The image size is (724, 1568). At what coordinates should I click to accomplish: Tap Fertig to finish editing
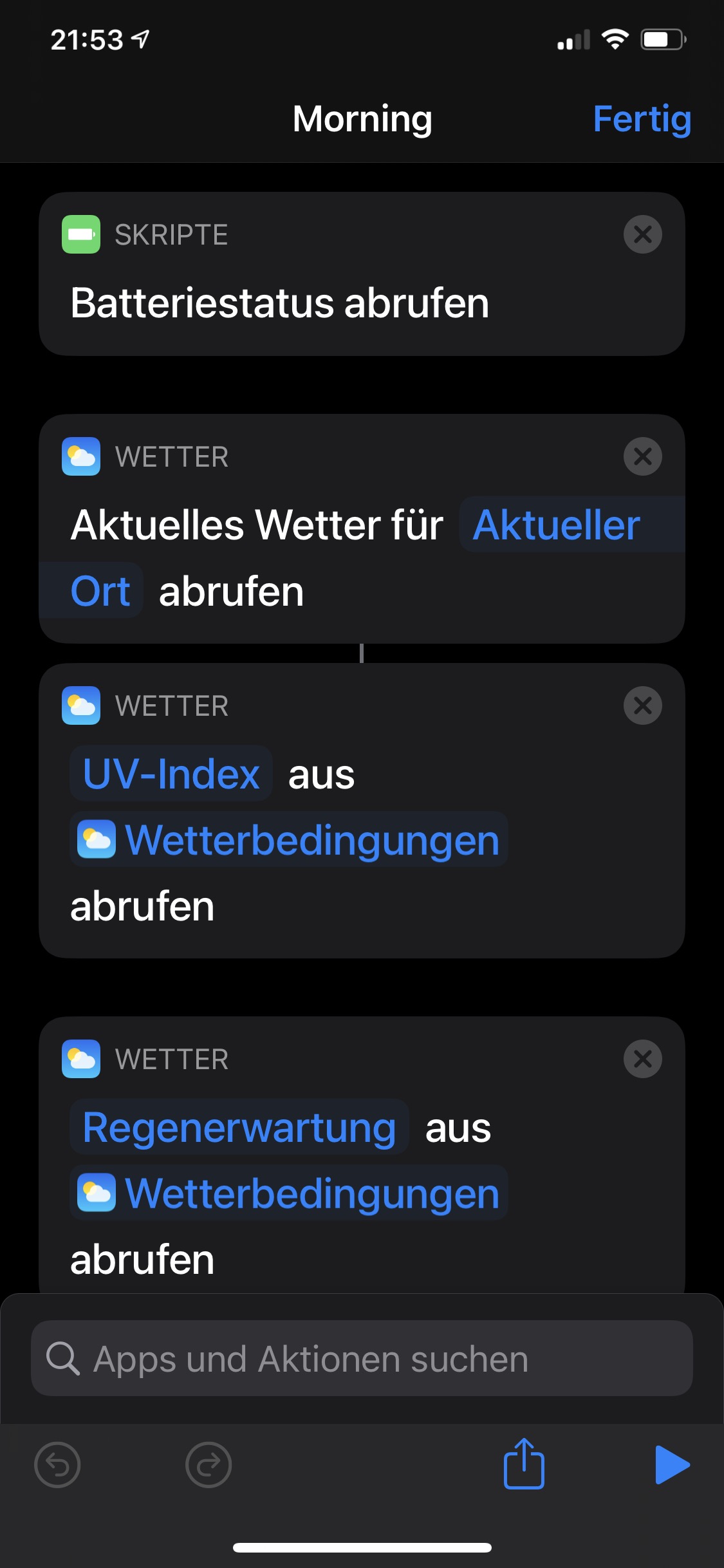(x=642, y=119)
